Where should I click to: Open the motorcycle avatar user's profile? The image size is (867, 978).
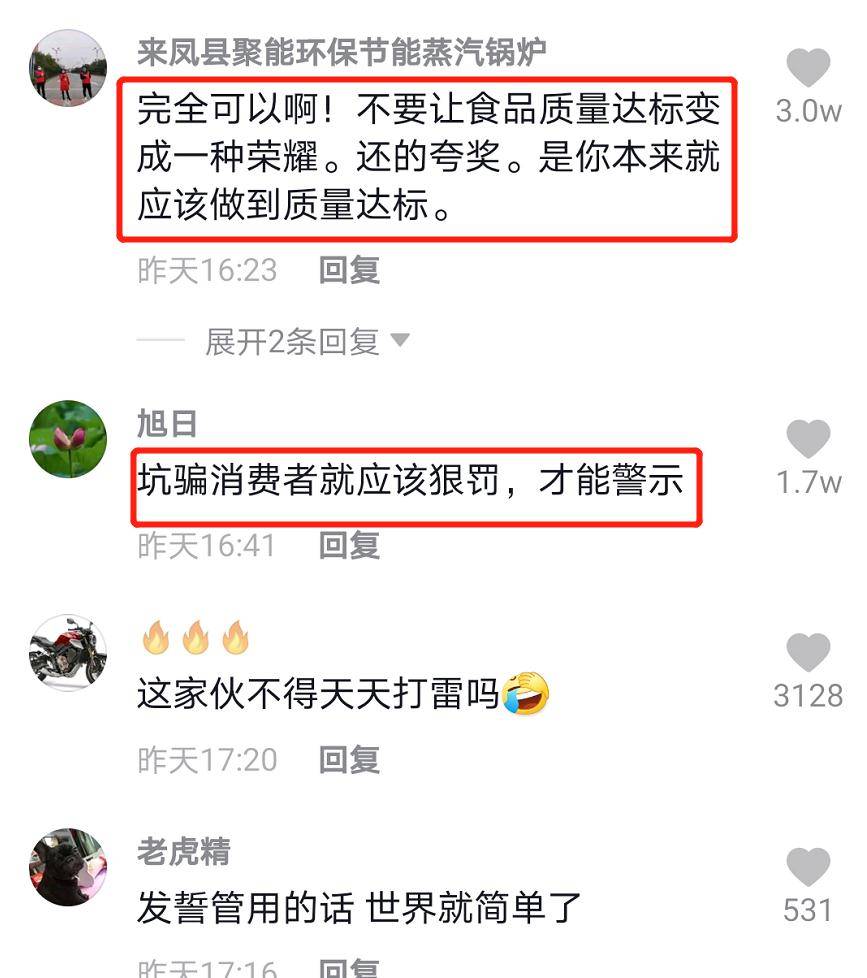tap(68, 653)
